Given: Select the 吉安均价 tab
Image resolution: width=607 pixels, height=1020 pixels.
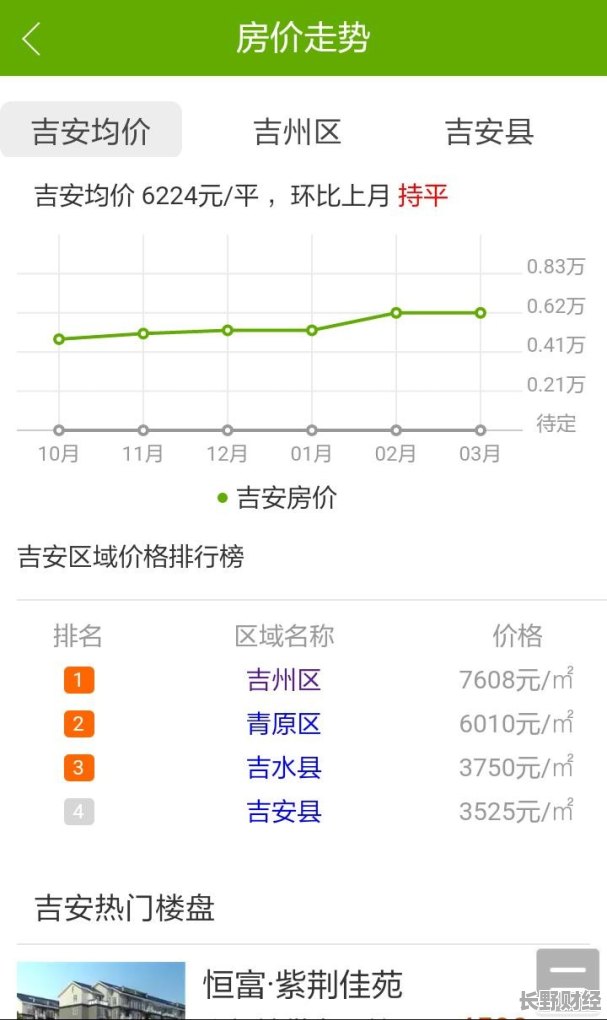Looking at the screenshot, I should point(91,130).
